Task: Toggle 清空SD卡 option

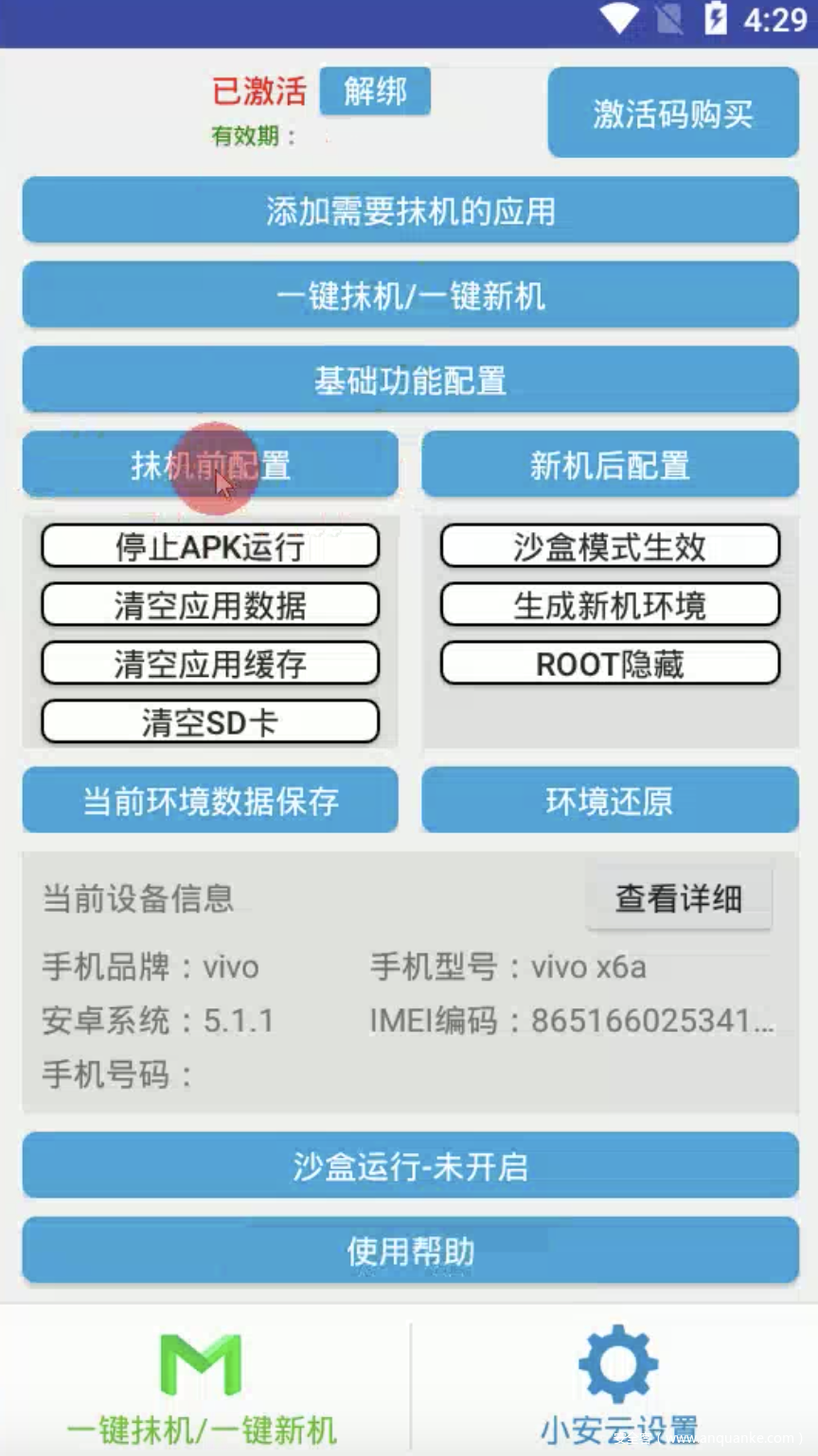Action: pyautogui.click(x=210, y=723)
